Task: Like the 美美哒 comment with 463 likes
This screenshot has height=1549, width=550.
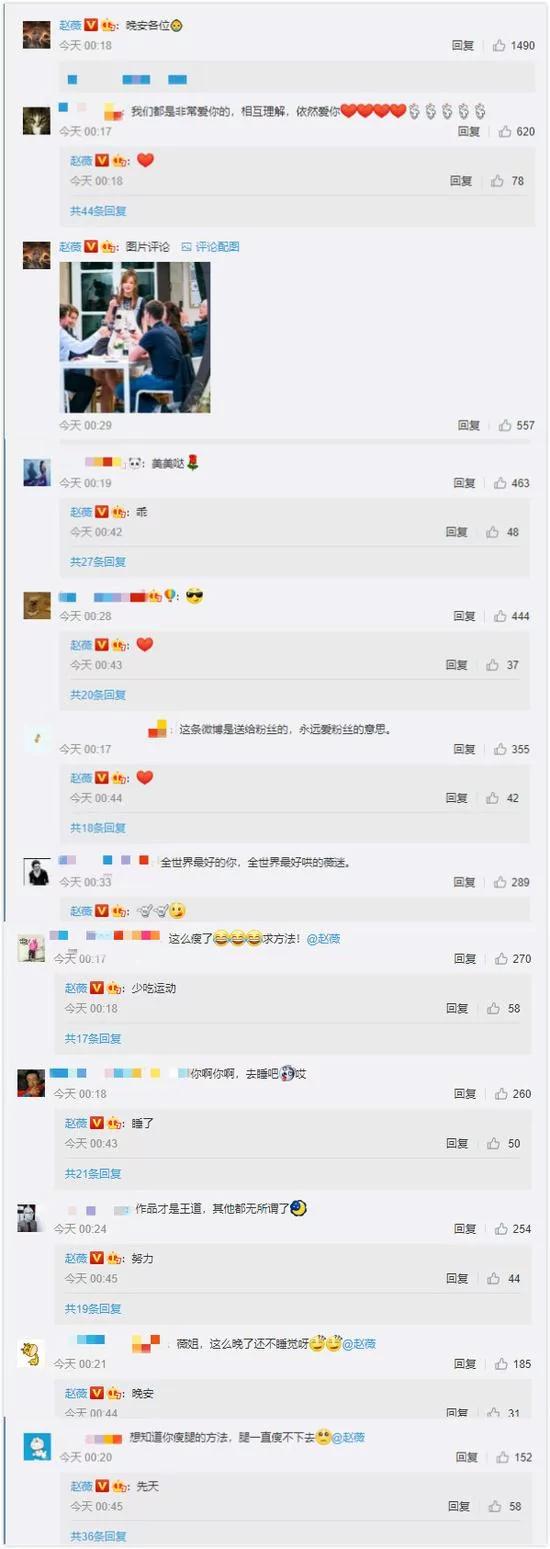Action: pyautogui.click(x=515, y=483)
